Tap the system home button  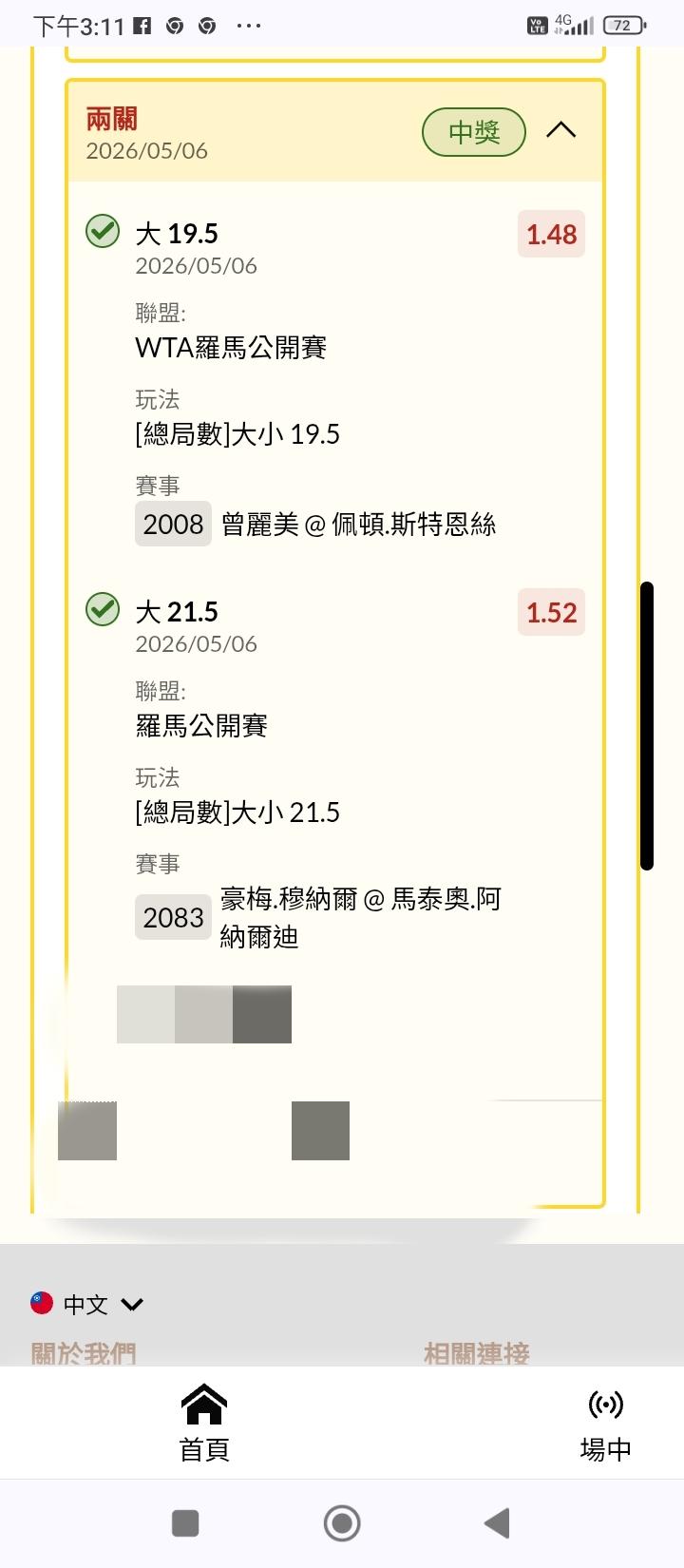click(342, 1523)
